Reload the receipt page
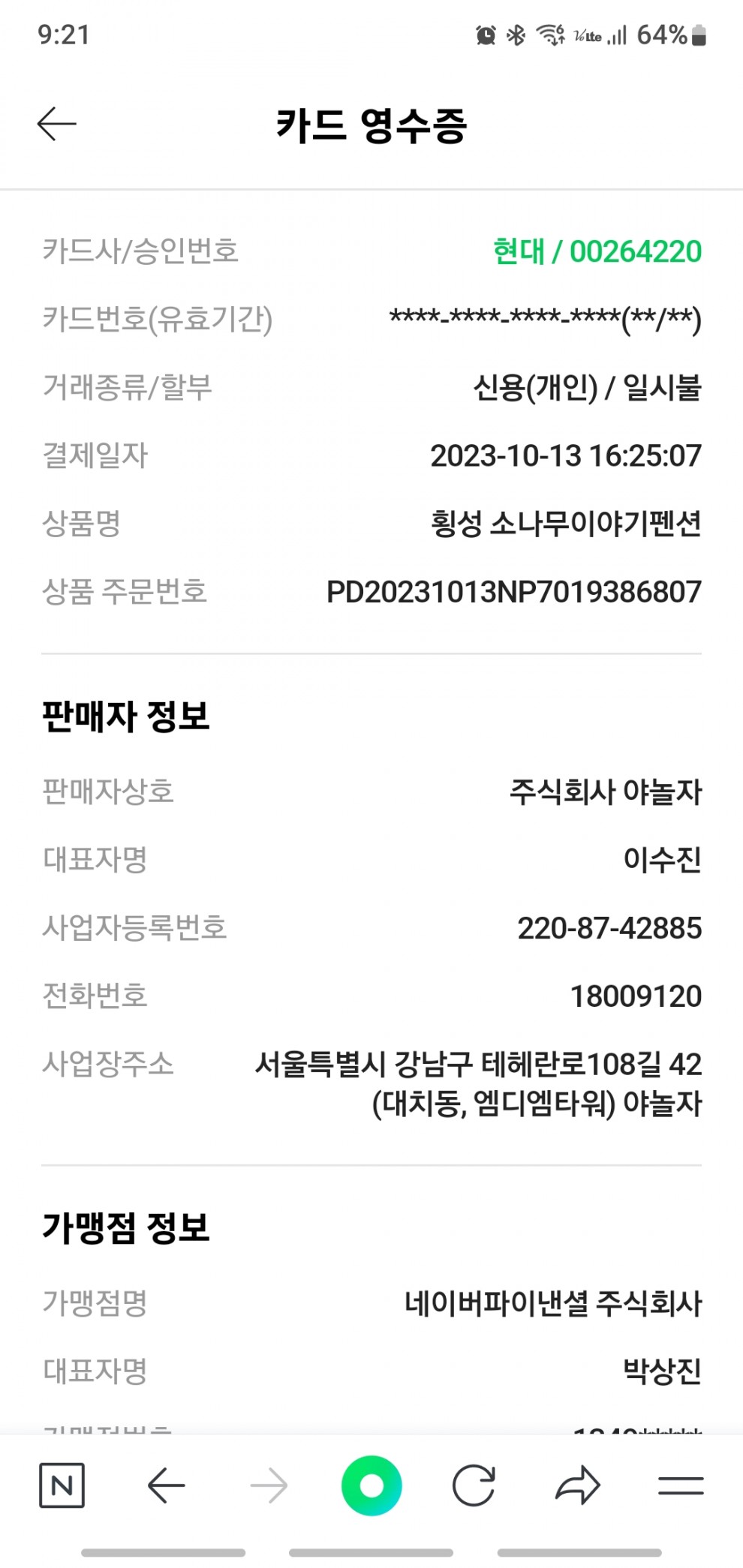This screenshot has height=1568, width=743. click(474, 1485)
